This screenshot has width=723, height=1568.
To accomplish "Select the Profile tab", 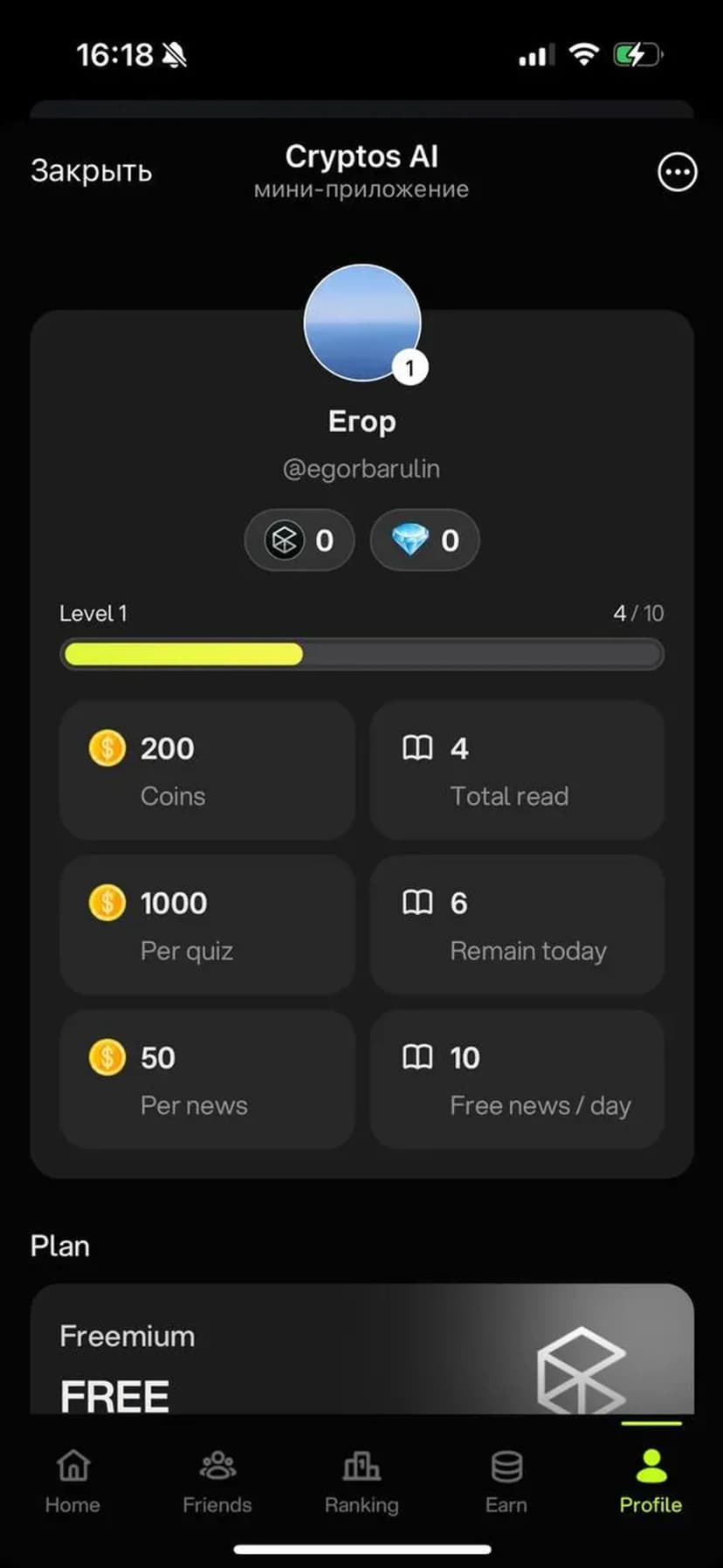I will click(x=651, y=1481).
